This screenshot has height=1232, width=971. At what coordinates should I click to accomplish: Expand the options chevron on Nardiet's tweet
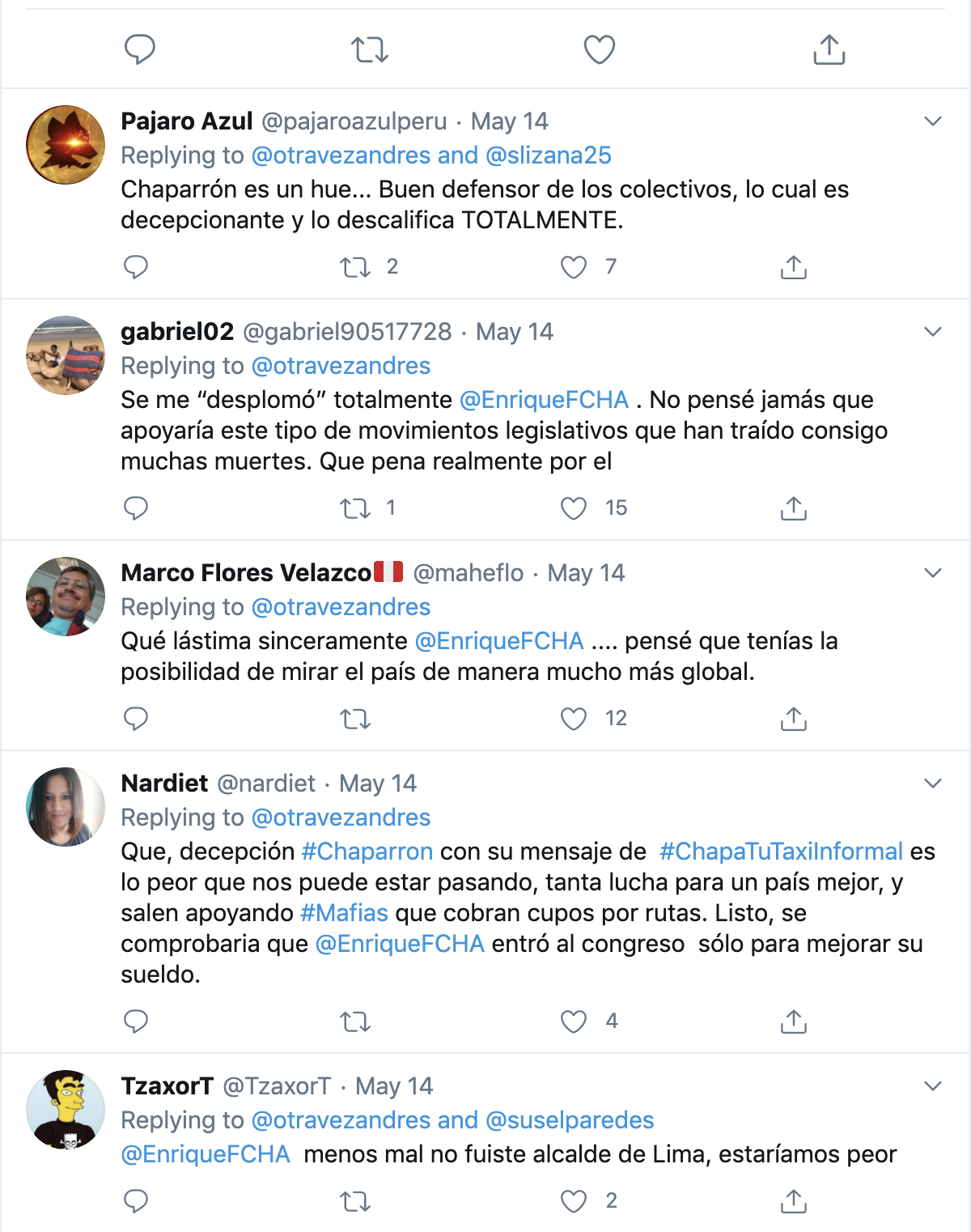click(933, 784)
